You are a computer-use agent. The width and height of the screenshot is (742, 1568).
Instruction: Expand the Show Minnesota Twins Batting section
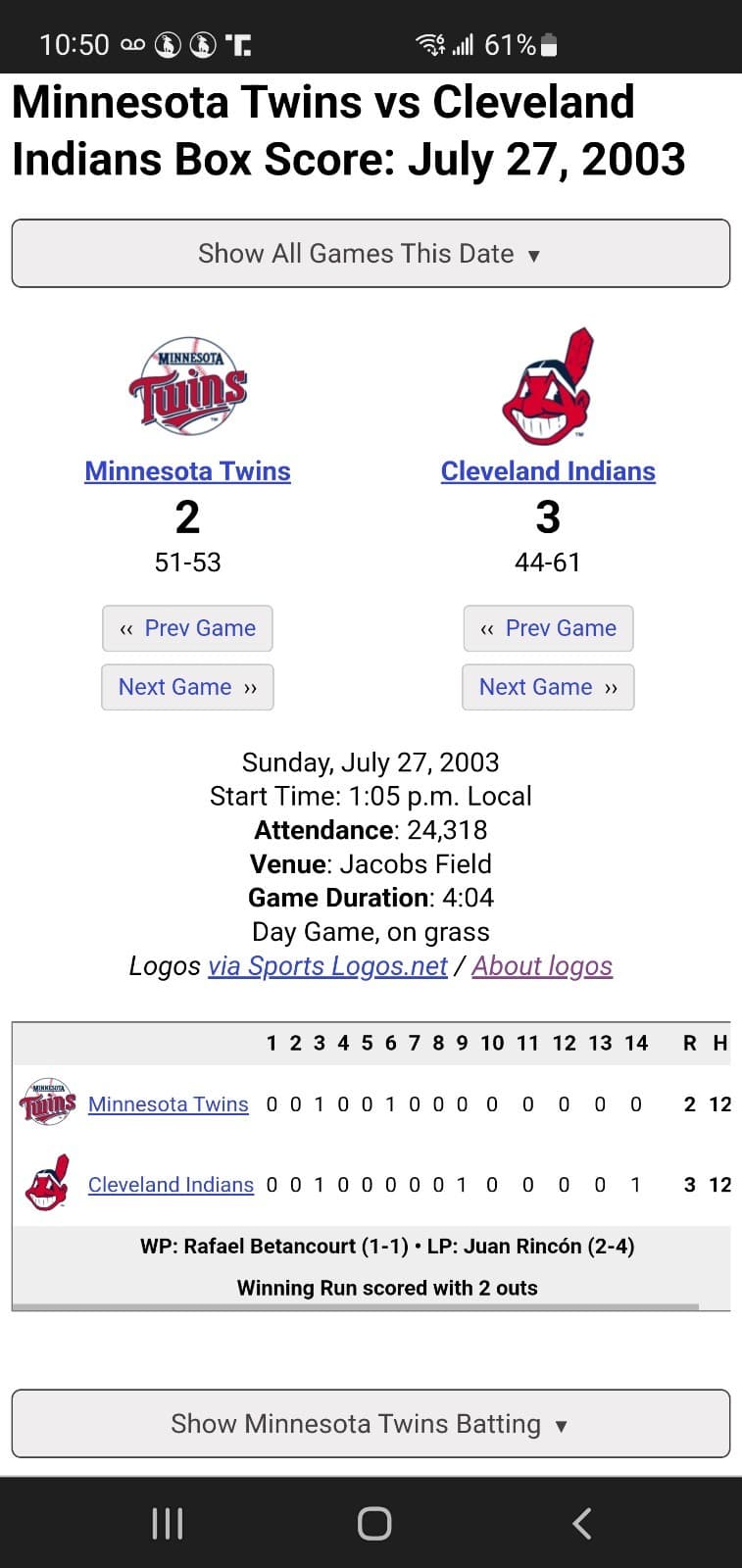point(371,1424)
